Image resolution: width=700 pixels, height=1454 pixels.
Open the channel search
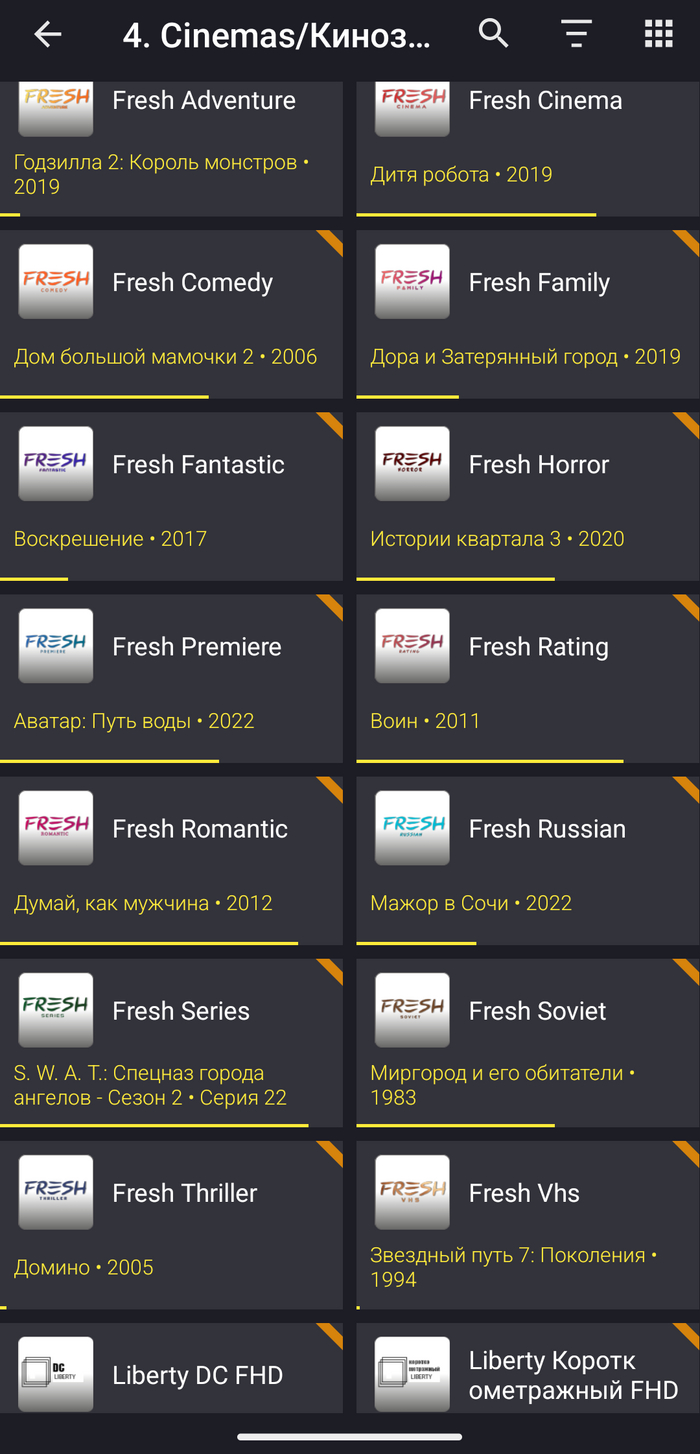click(493, 35)
